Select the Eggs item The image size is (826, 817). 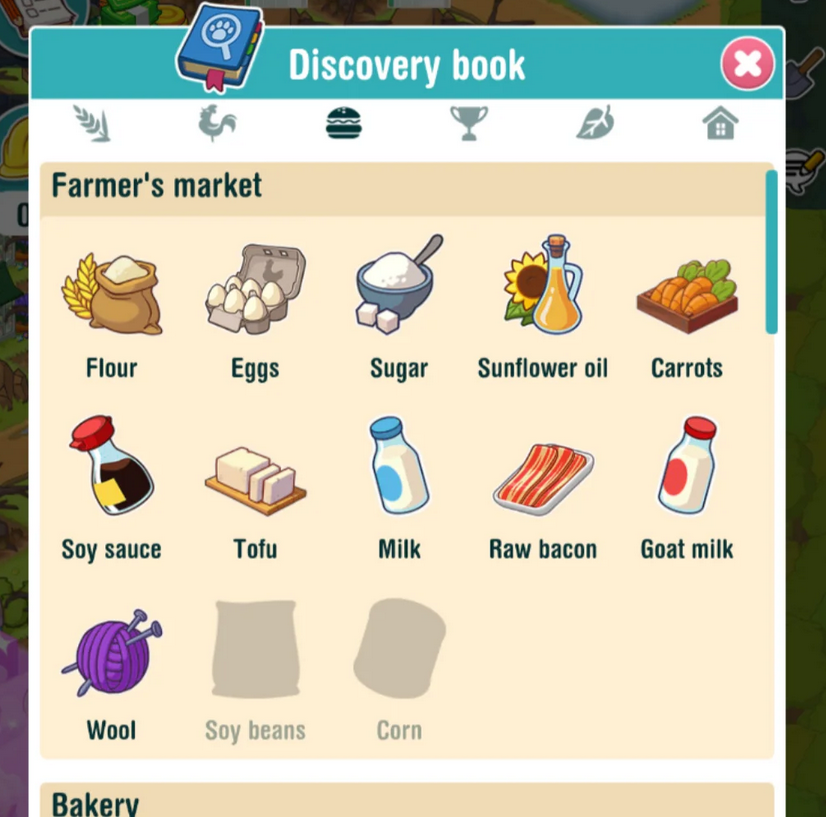click(x=255, y=293)
